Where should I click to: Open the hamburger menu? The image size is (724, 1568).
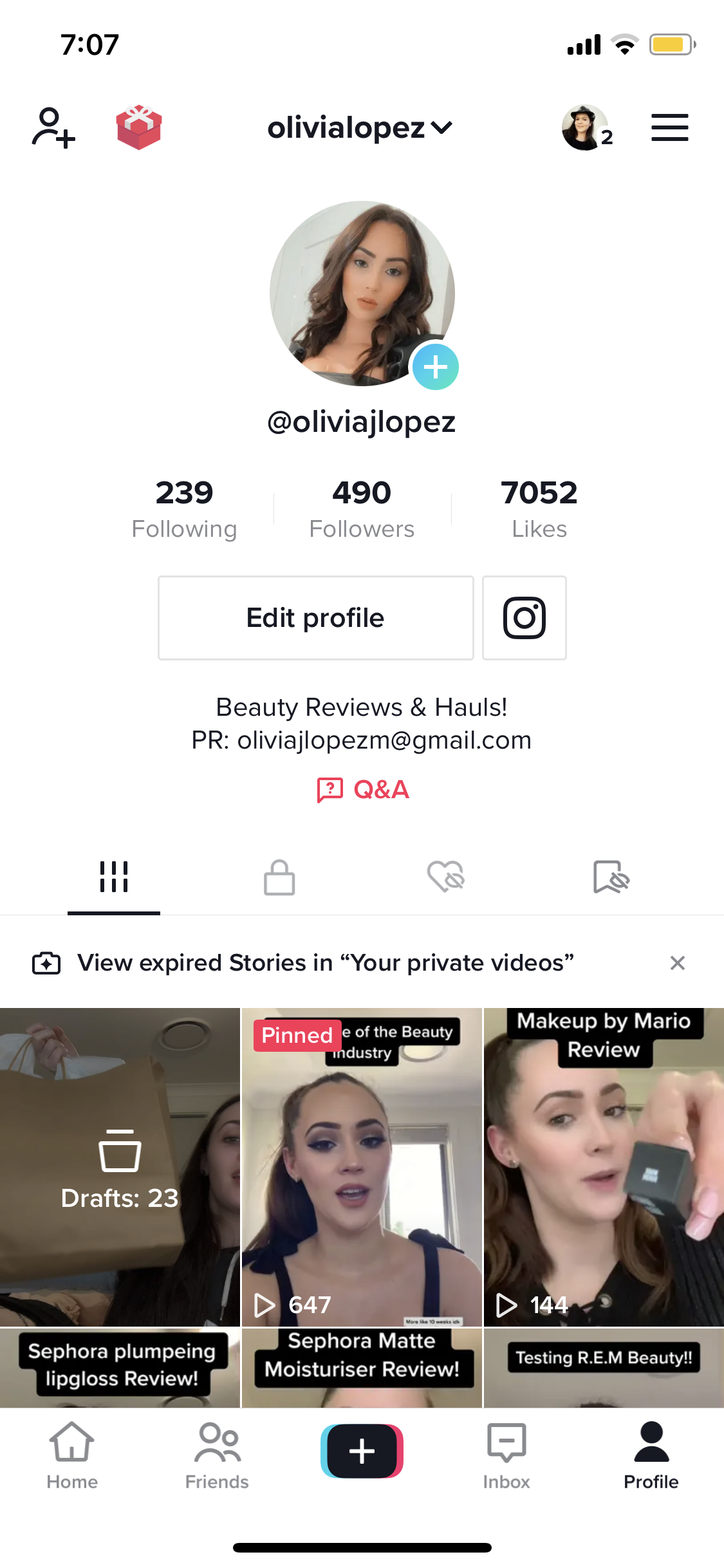669,127
